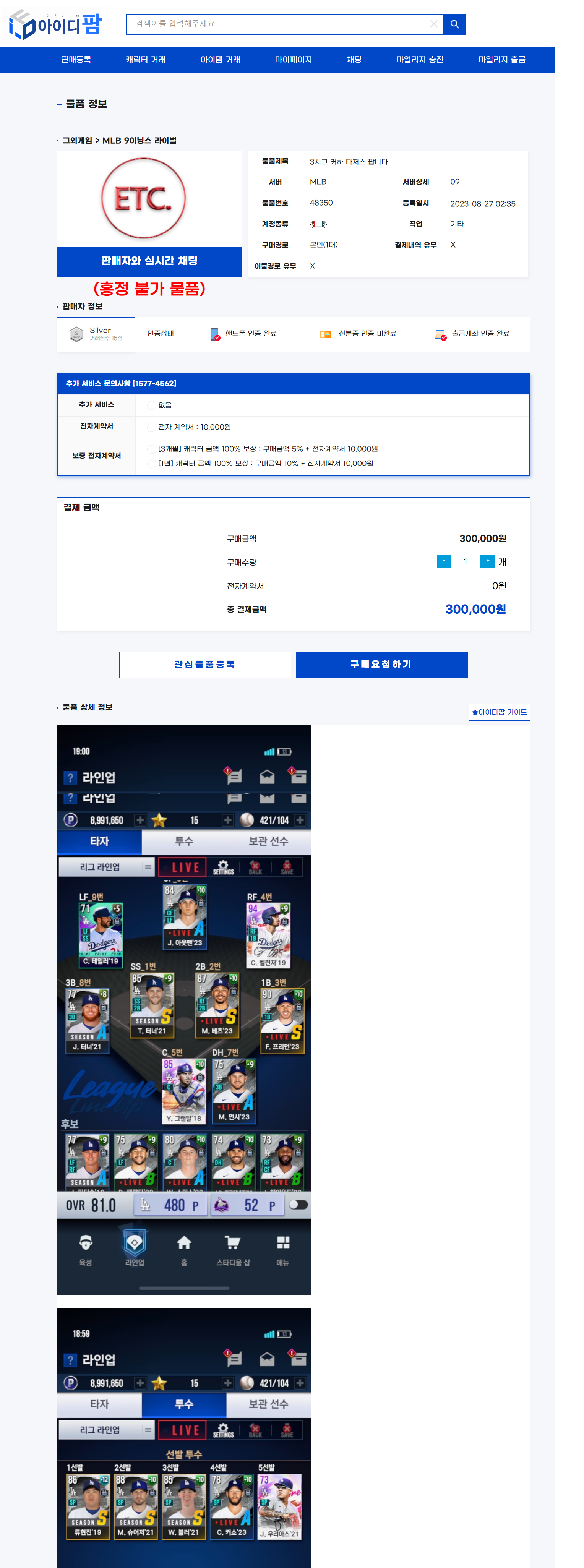The width and height of the screenshot is (584, 1568).
Task: Open the 채팅 tab
Action: point(354,60)
